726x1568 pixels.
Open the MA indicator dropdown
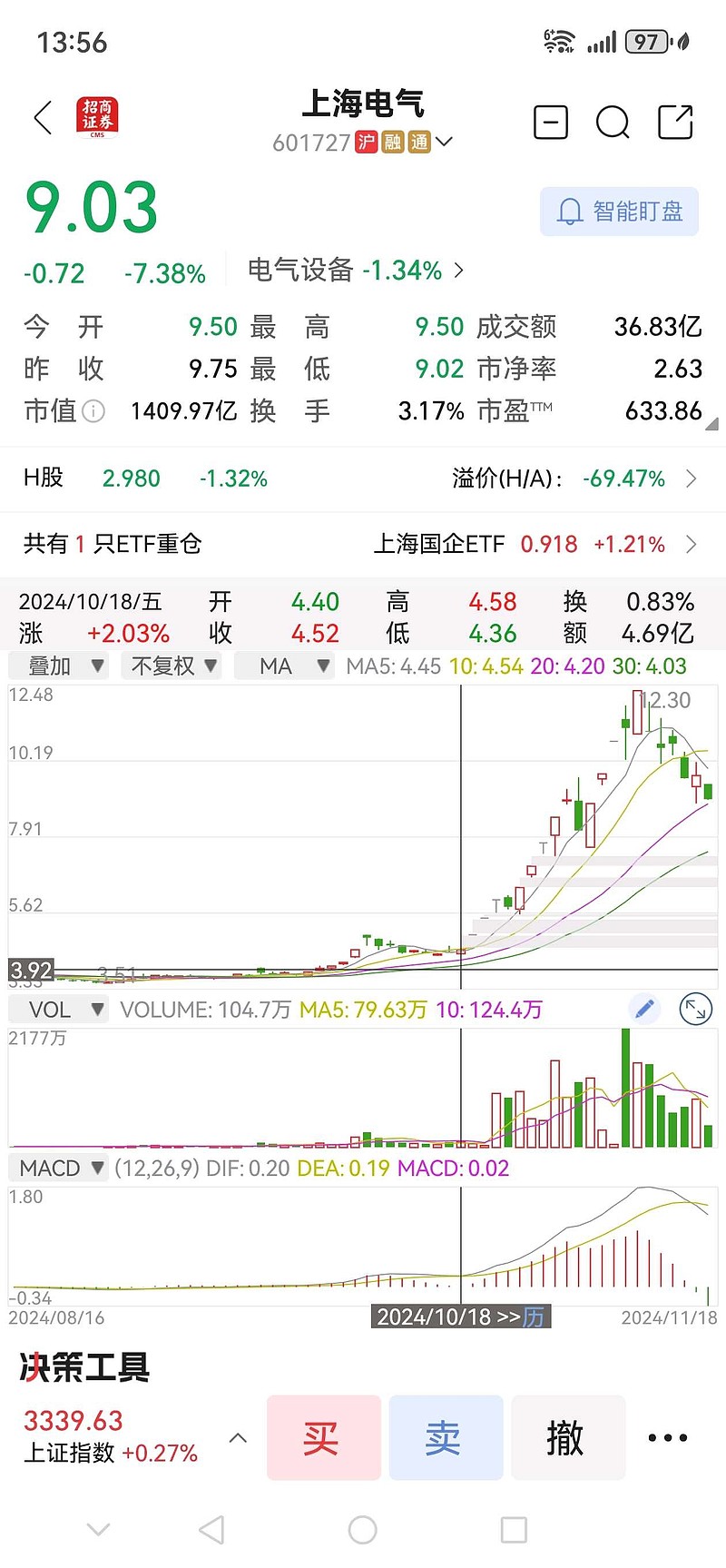coord(284,666)
